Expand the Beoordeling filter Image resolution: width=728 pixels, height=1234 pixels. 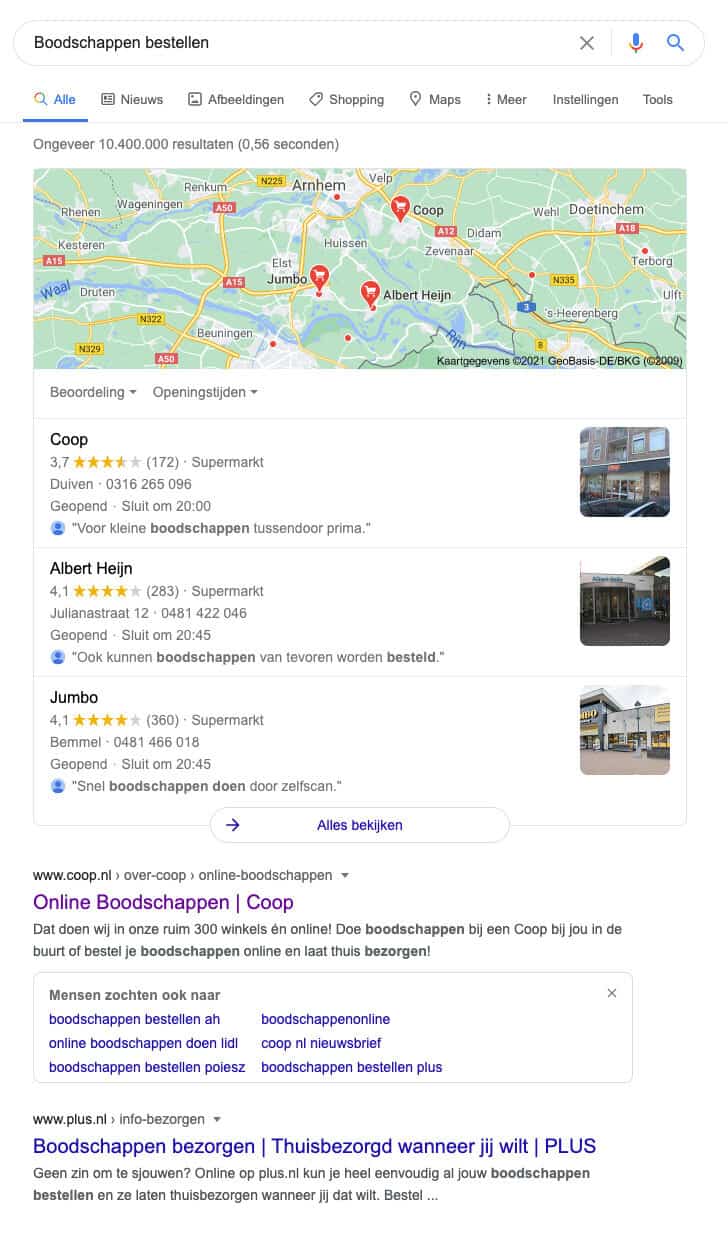[x=93, y=392]
